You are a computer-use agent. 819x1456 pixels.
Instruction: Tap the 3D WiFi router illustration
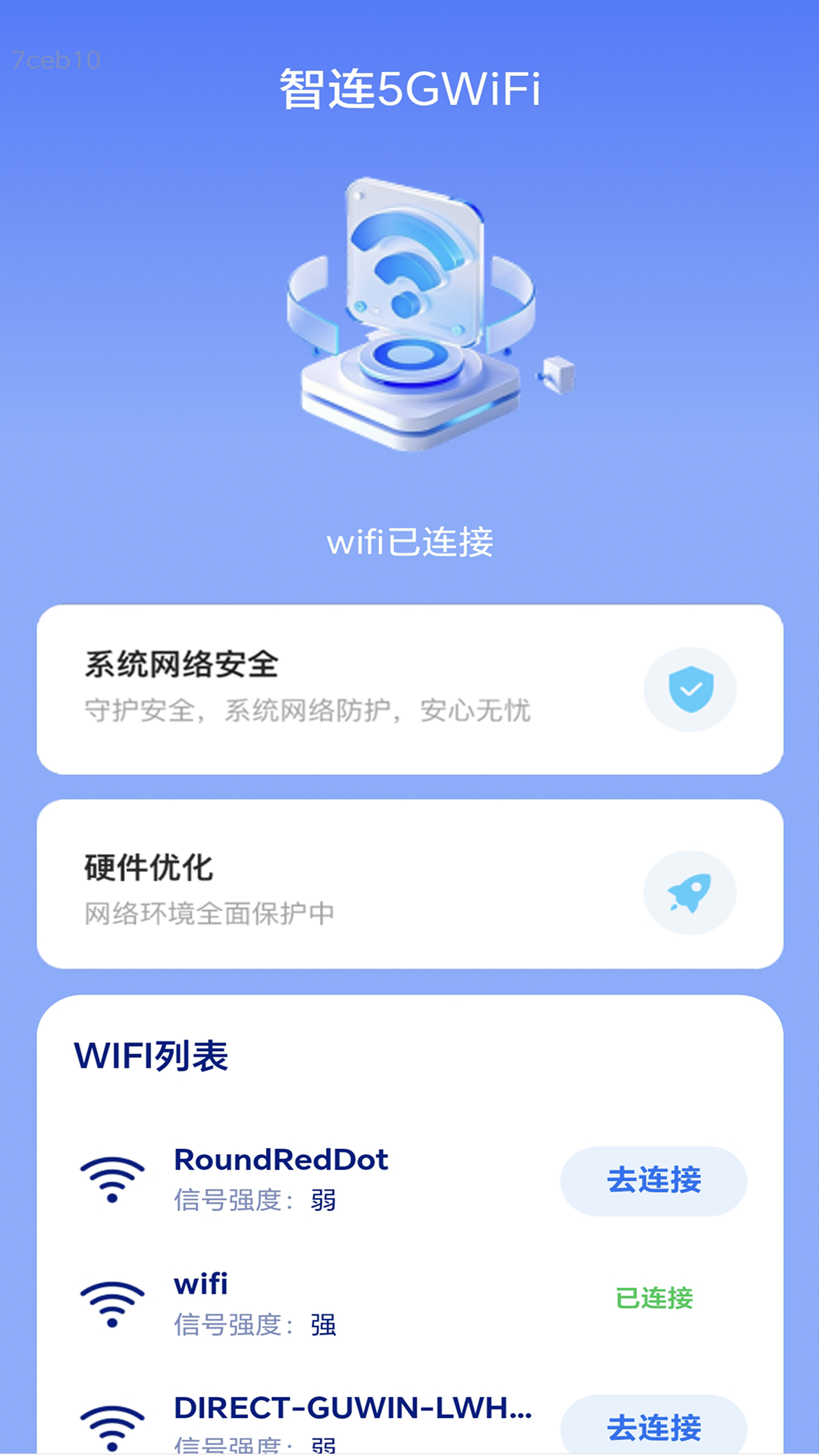409,311
